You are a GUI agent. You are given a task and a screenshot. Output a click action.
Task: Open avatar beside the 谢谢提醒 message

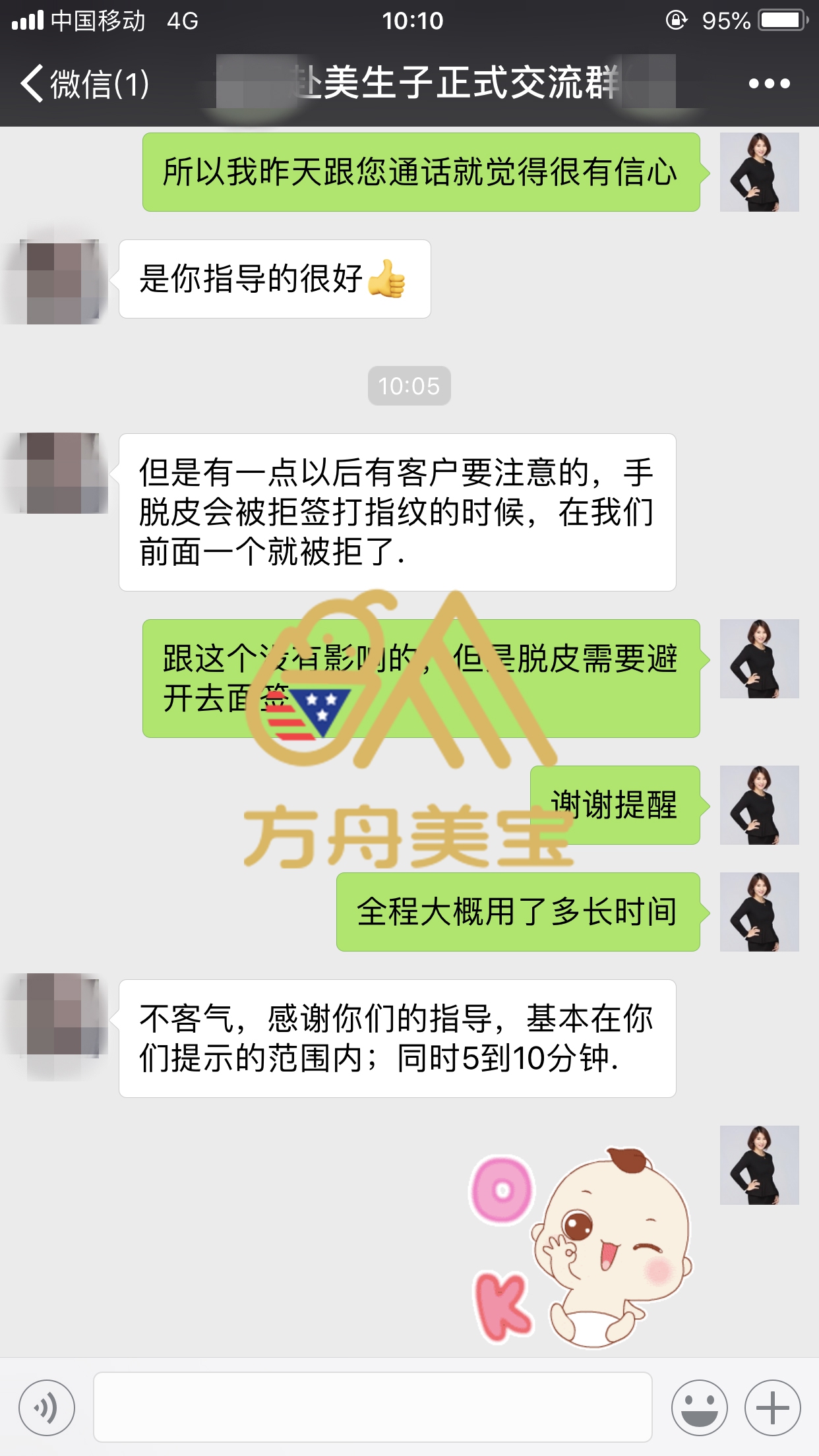pyautogui.click(x=759, y=805)
